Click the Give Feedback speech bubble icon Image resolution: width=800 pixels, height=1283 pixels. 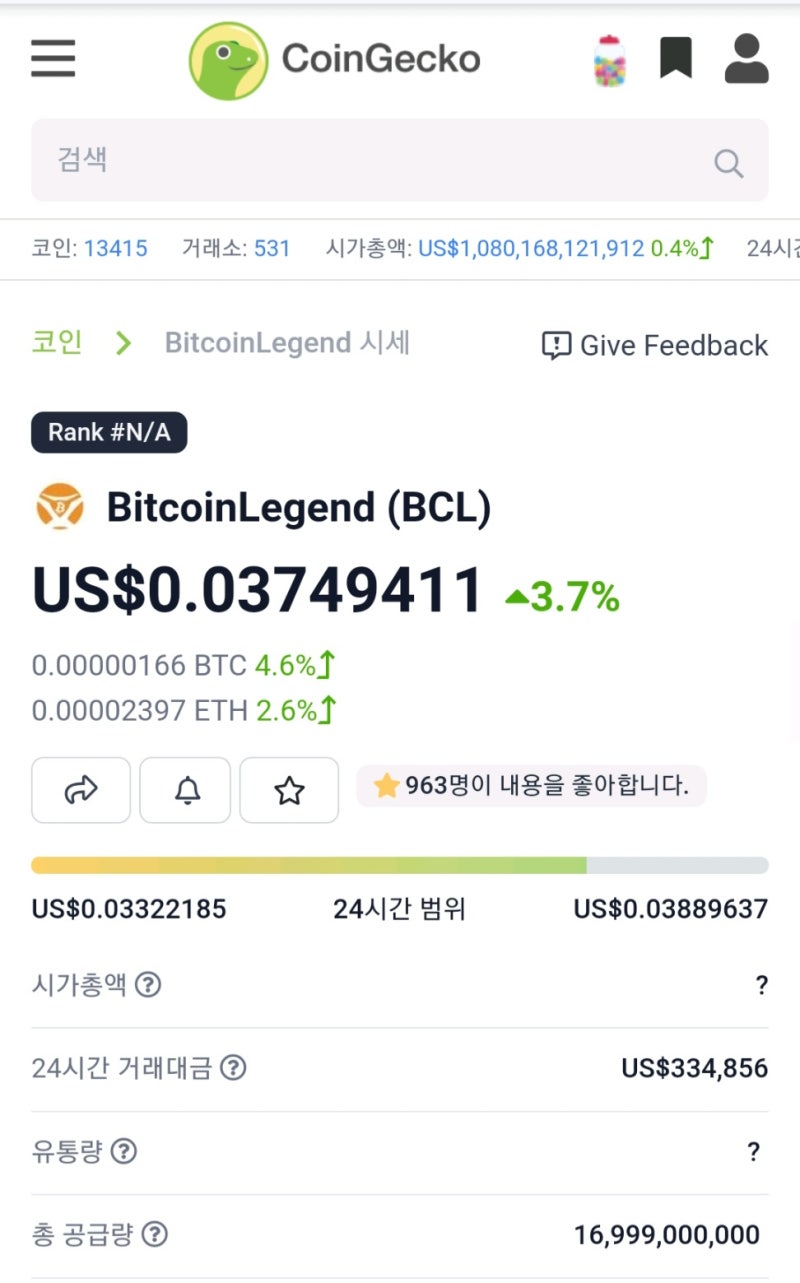click(x=554, y=345)
